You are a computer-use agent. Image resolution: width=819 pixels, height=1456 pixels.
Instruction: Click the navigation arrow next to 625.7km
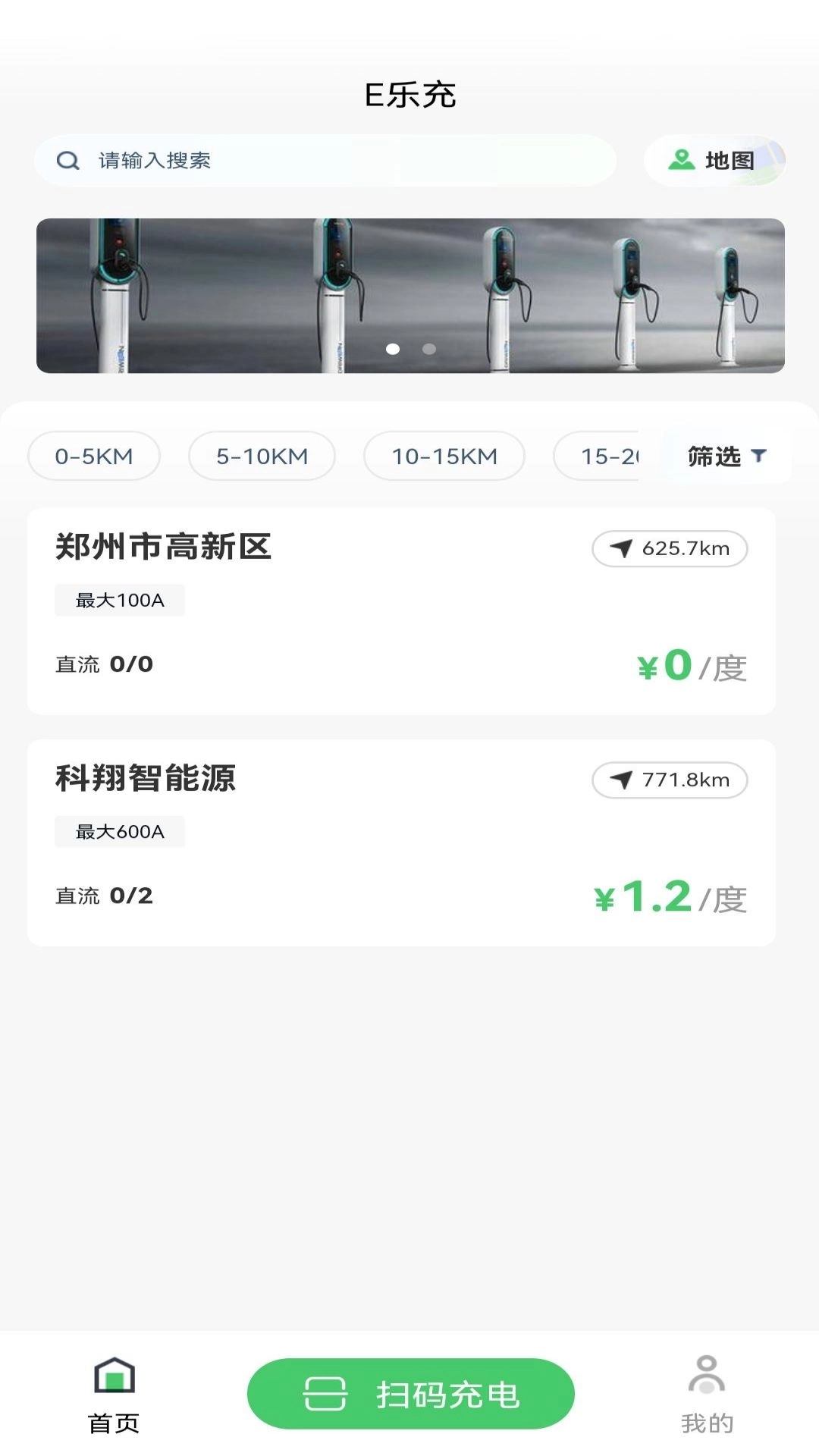(620, 548)
